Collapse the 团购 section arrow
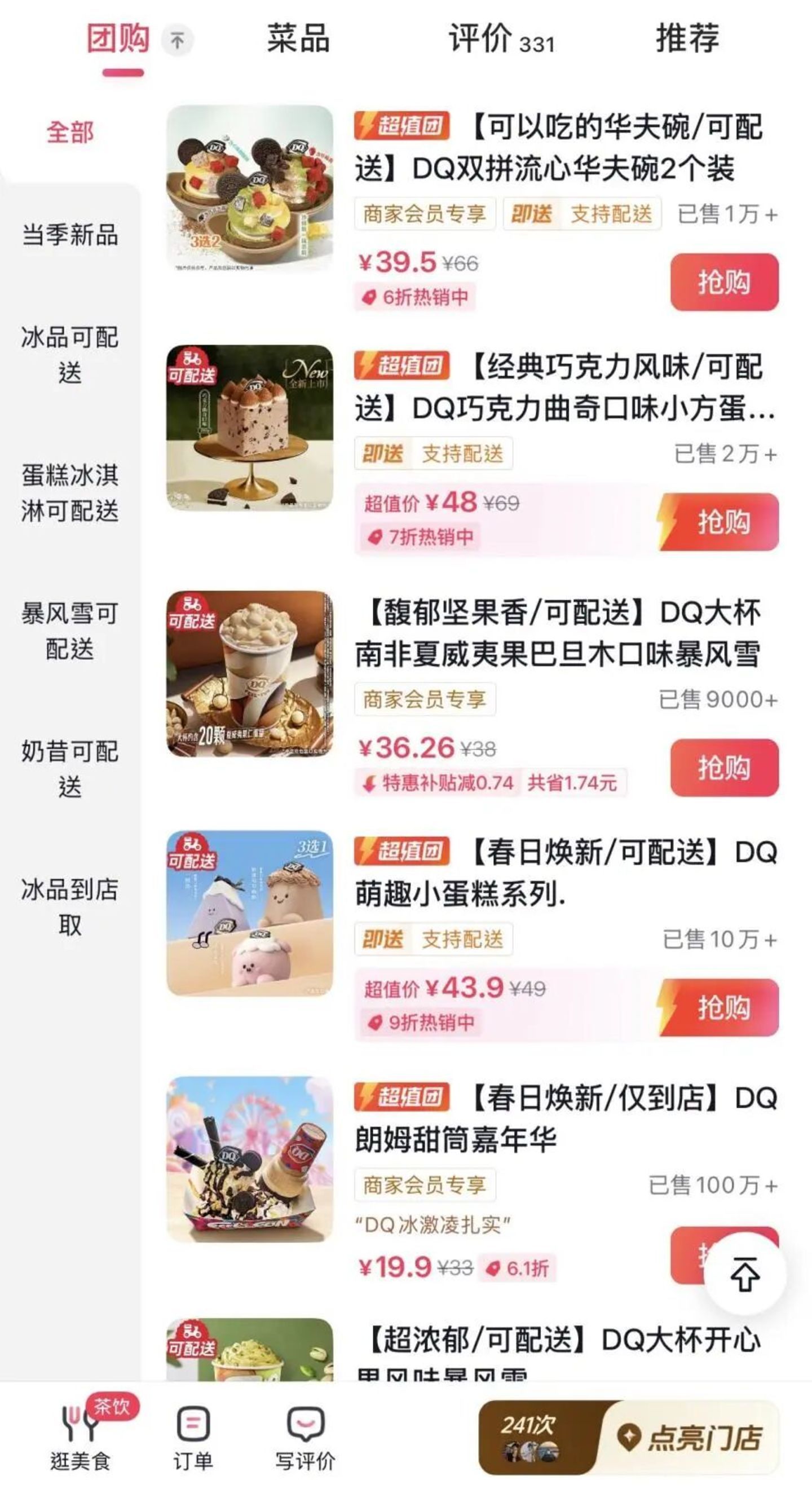 [x=177, y=41]
